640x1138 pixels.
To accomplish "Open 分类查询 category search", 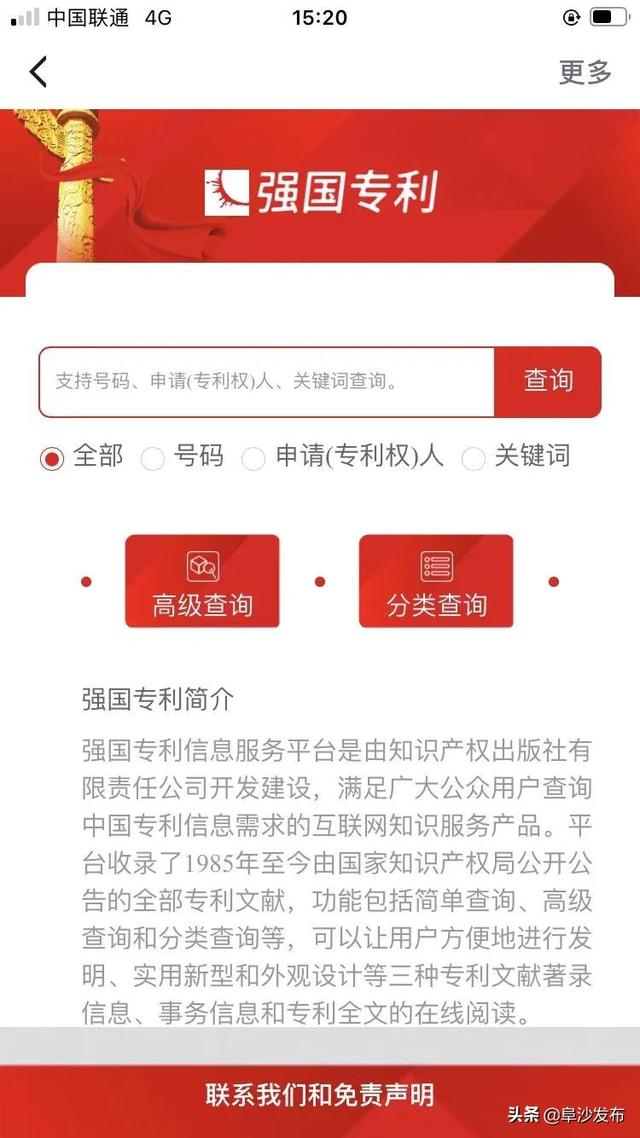I will (x=436, y=581).
